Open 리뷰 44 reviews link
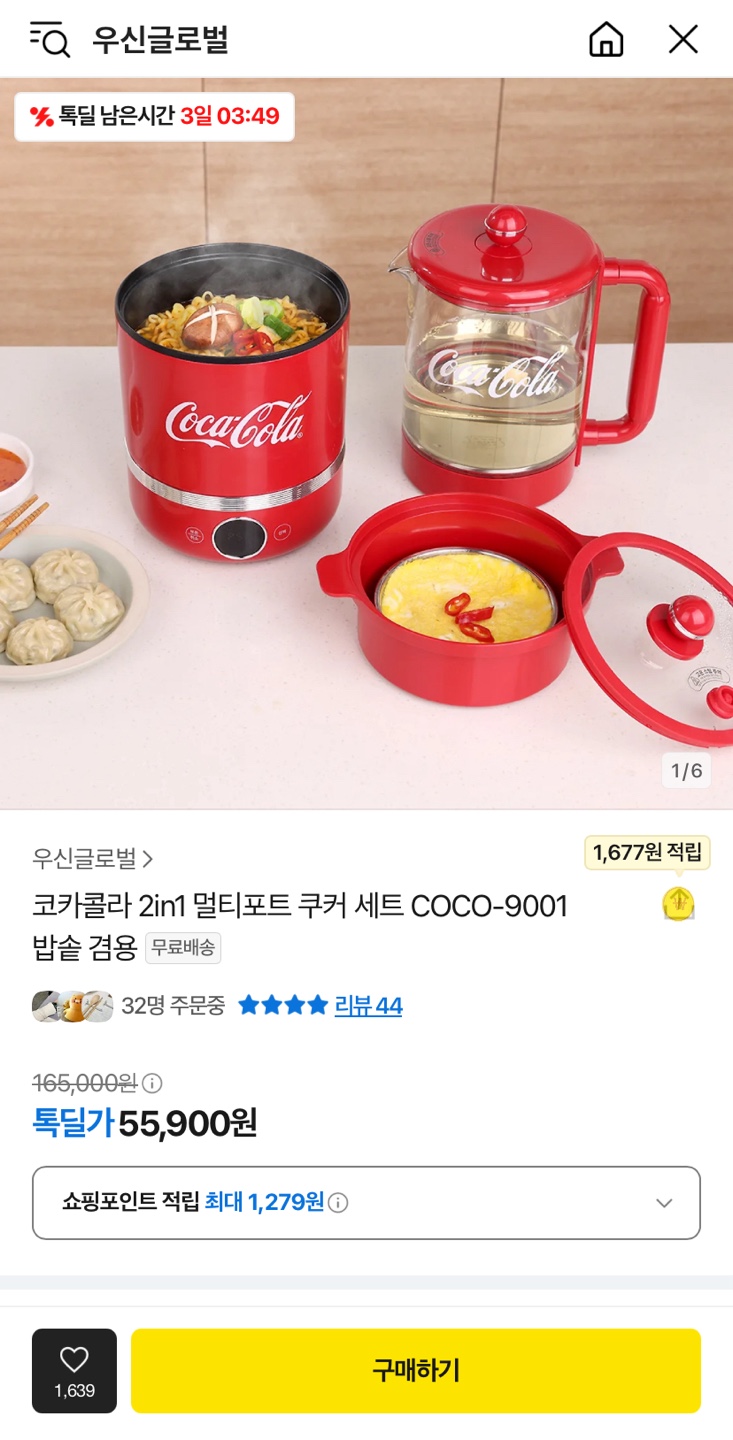The image size is (733, 1440). tap(368, 1006)
